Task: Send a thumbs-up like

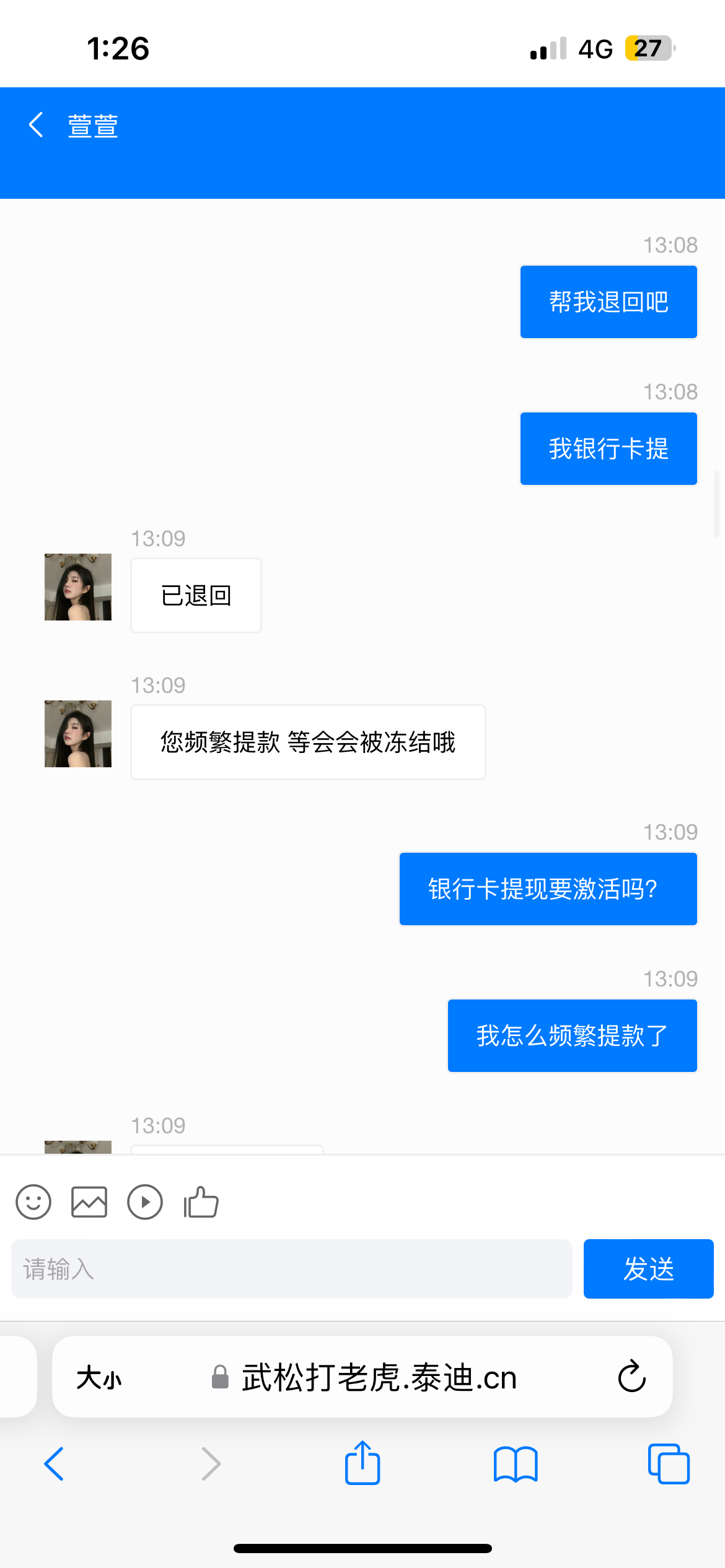Action: (x=201, y=1202)
